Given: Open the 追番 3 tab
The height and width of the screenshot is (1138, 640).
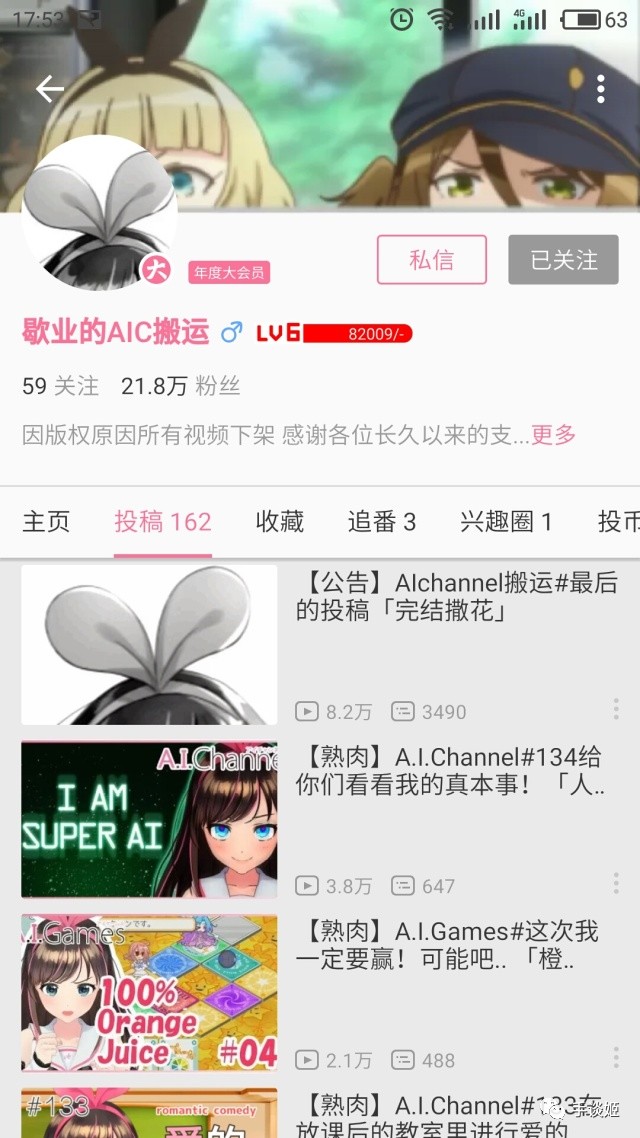Looking at the screenshot, I should 381,521.
